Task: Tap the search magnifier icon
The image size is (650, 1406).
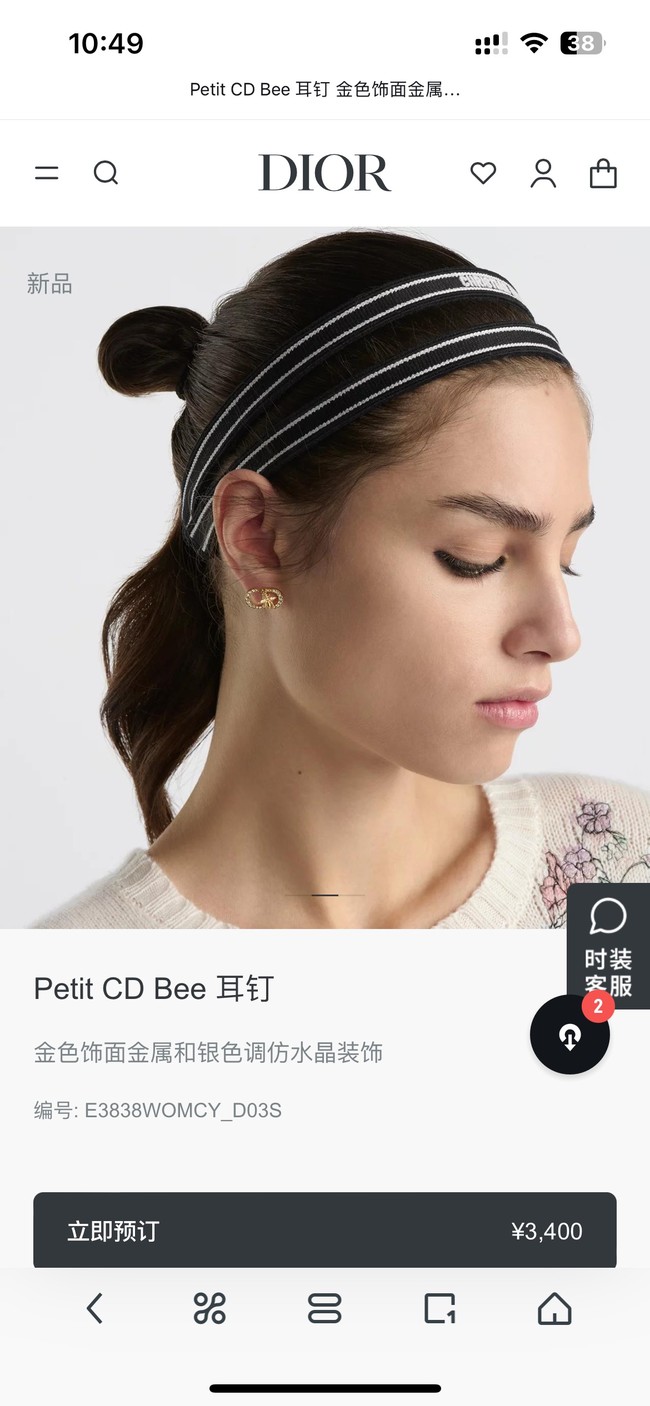Action: 106,173
